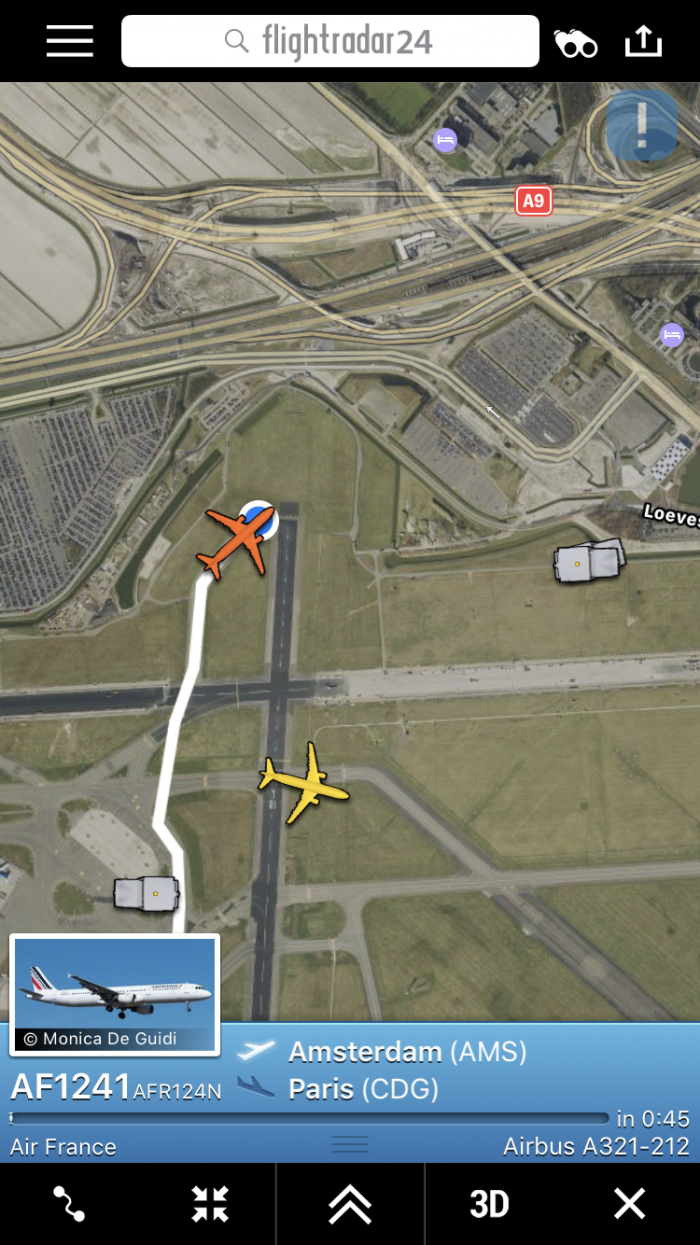The image size is (700, 1245).
Task: Open the alert exclamation overlay button
Action: coord(642,126)
